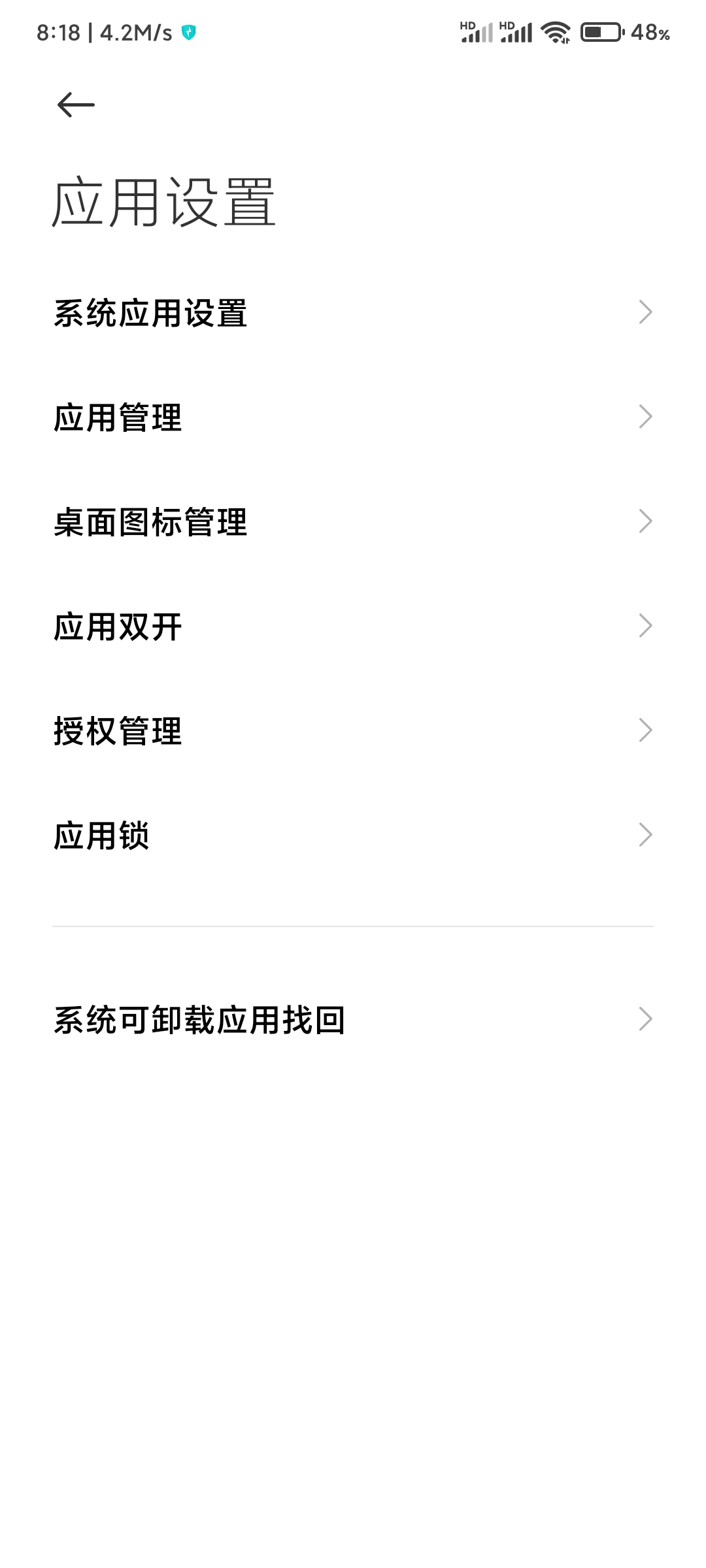
Task: Go back using the arrow icon
Action: (x=76, y=105)
